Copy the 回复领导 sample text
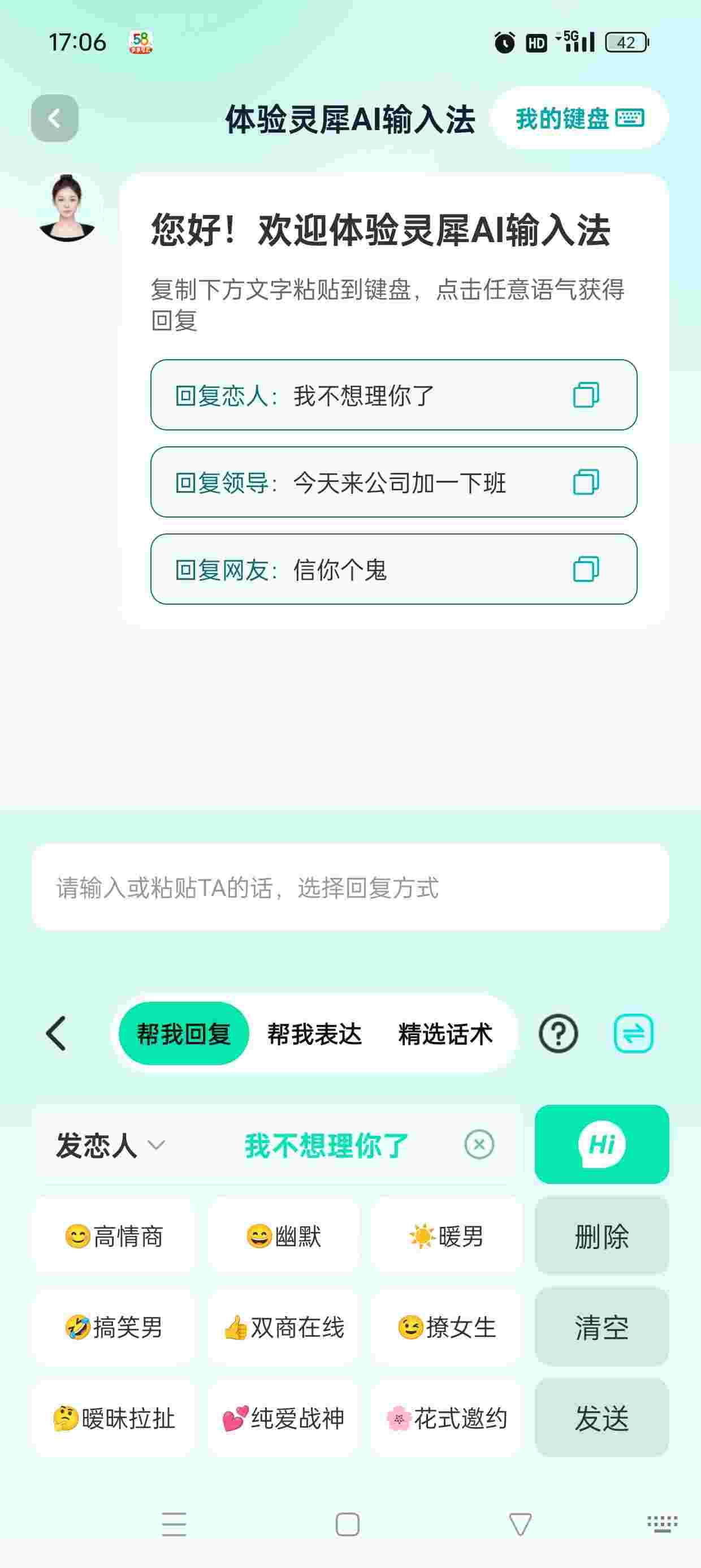This screenshot has width=701, height=1568. [585, 482]
